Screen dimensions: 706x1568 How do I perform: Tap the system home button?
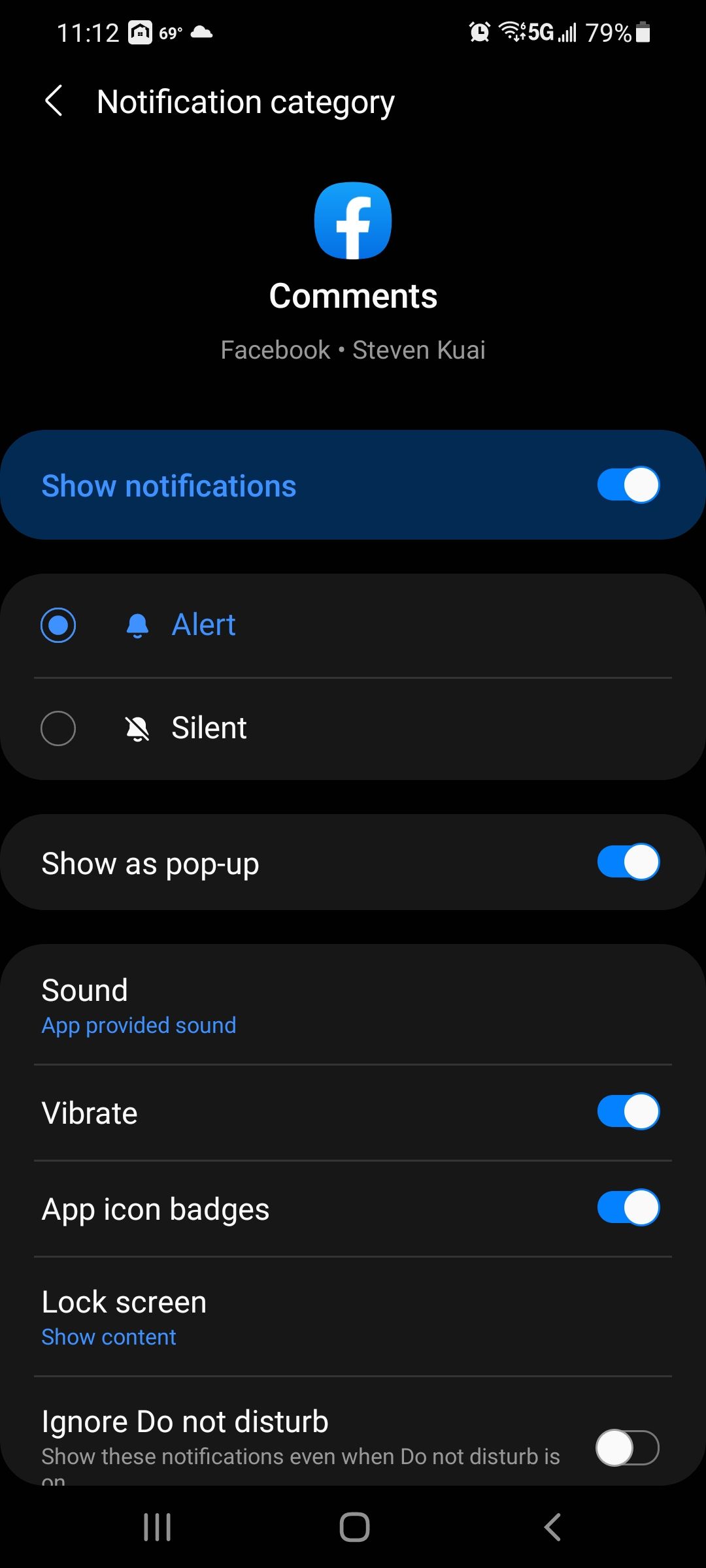coord(354,1527)
